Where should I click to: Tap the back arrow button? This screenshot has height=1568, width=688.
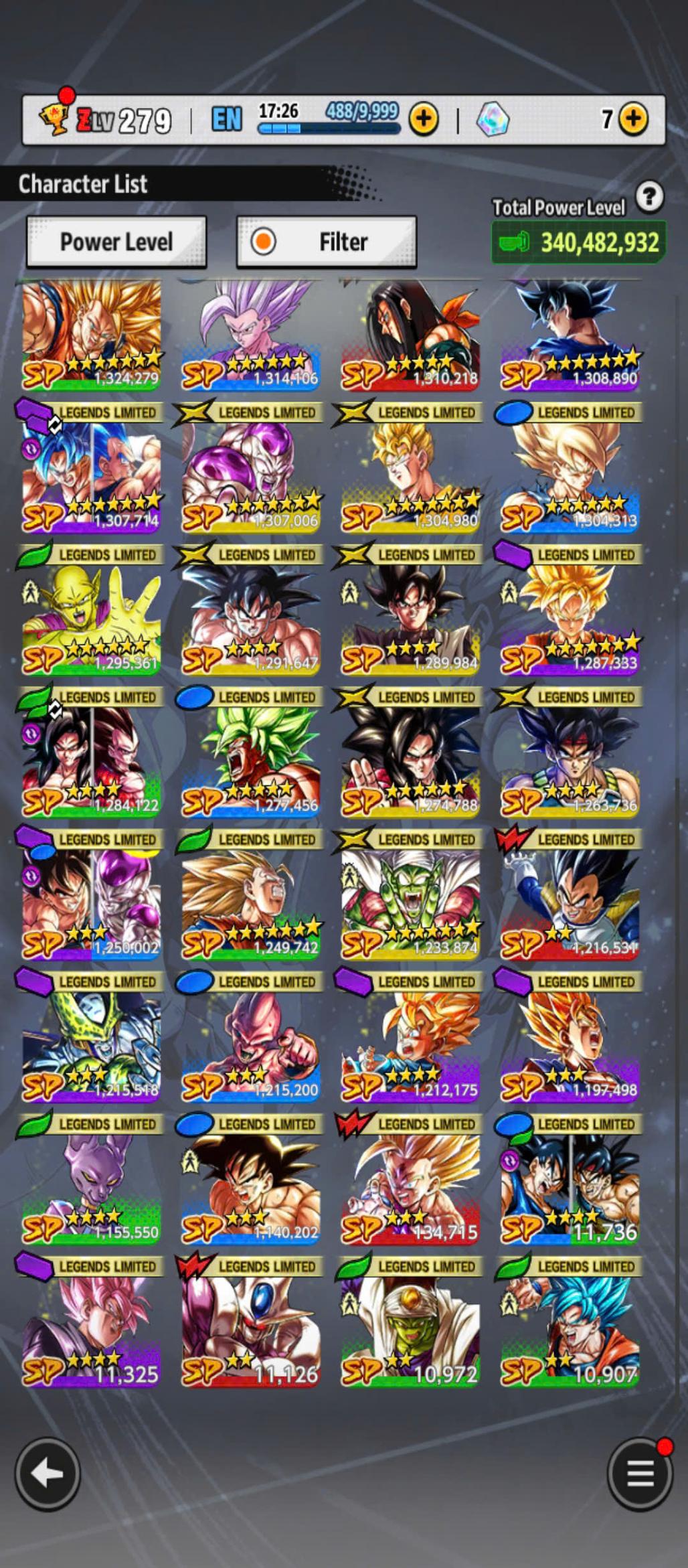point(48,1474)
